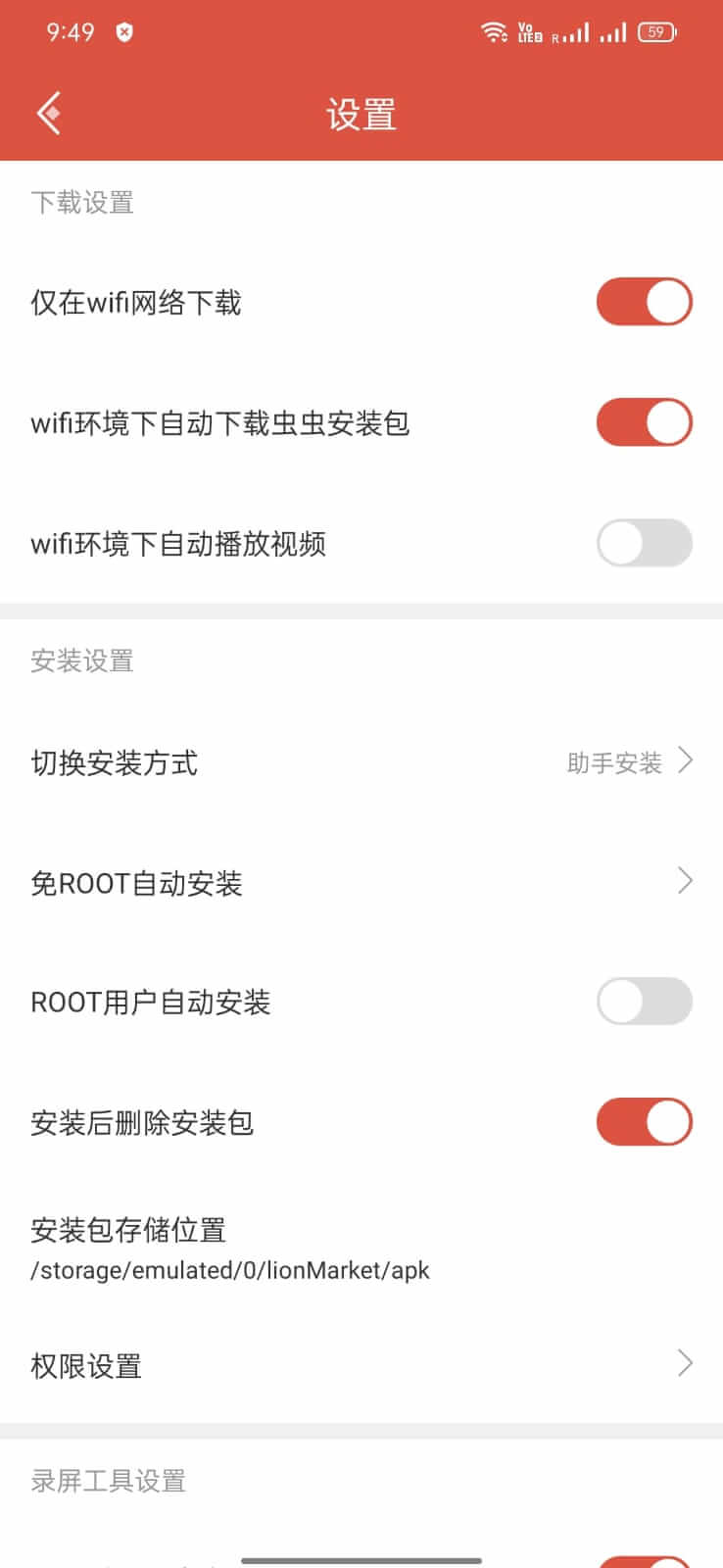Click the battery icon showing 59

[657, 32]
